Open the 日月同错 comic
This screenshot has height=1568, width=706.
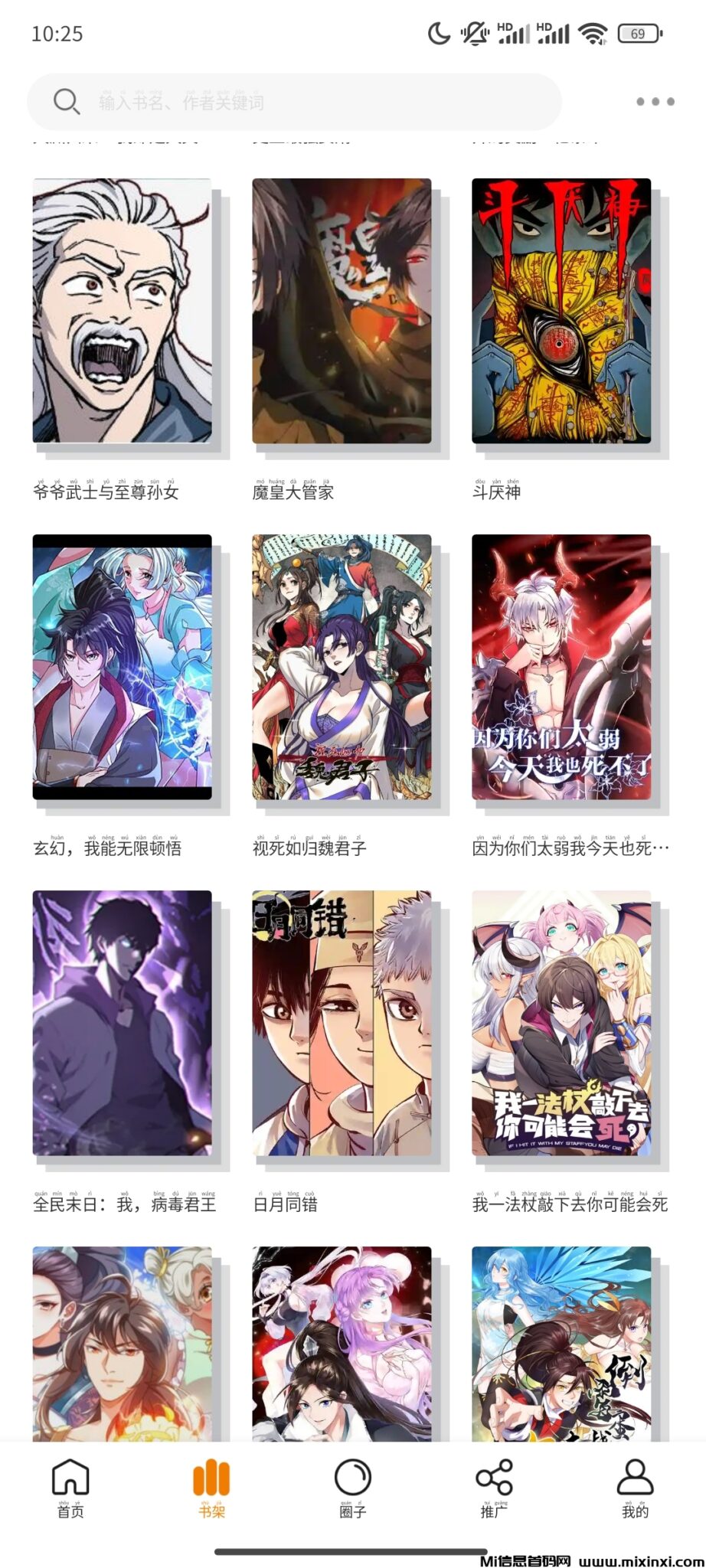tap(342, 1023)
